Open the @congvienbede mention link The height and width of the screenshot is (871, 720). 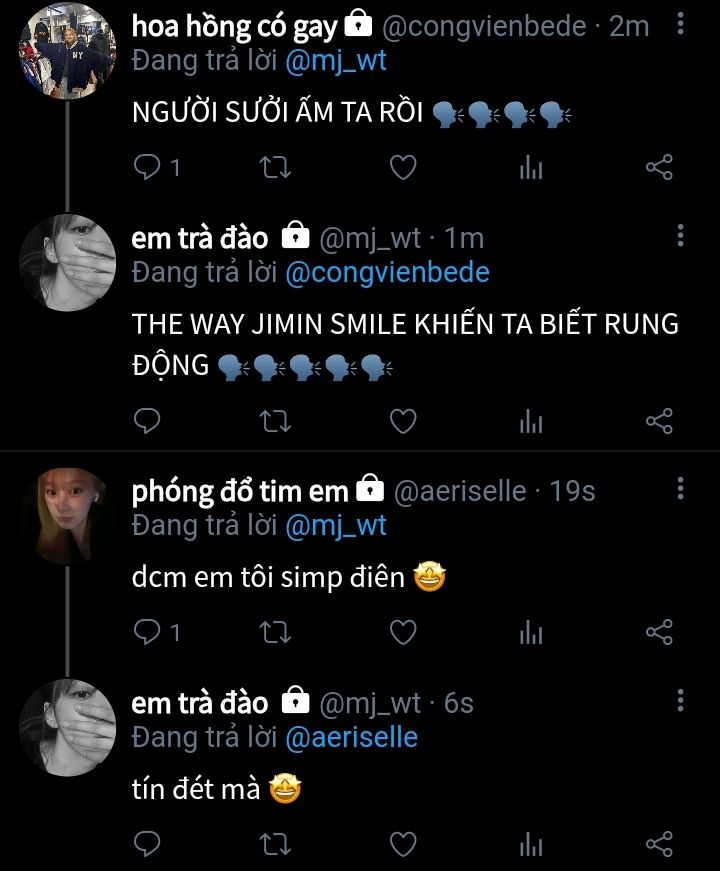pyautogui.click(x=388, y=273)
